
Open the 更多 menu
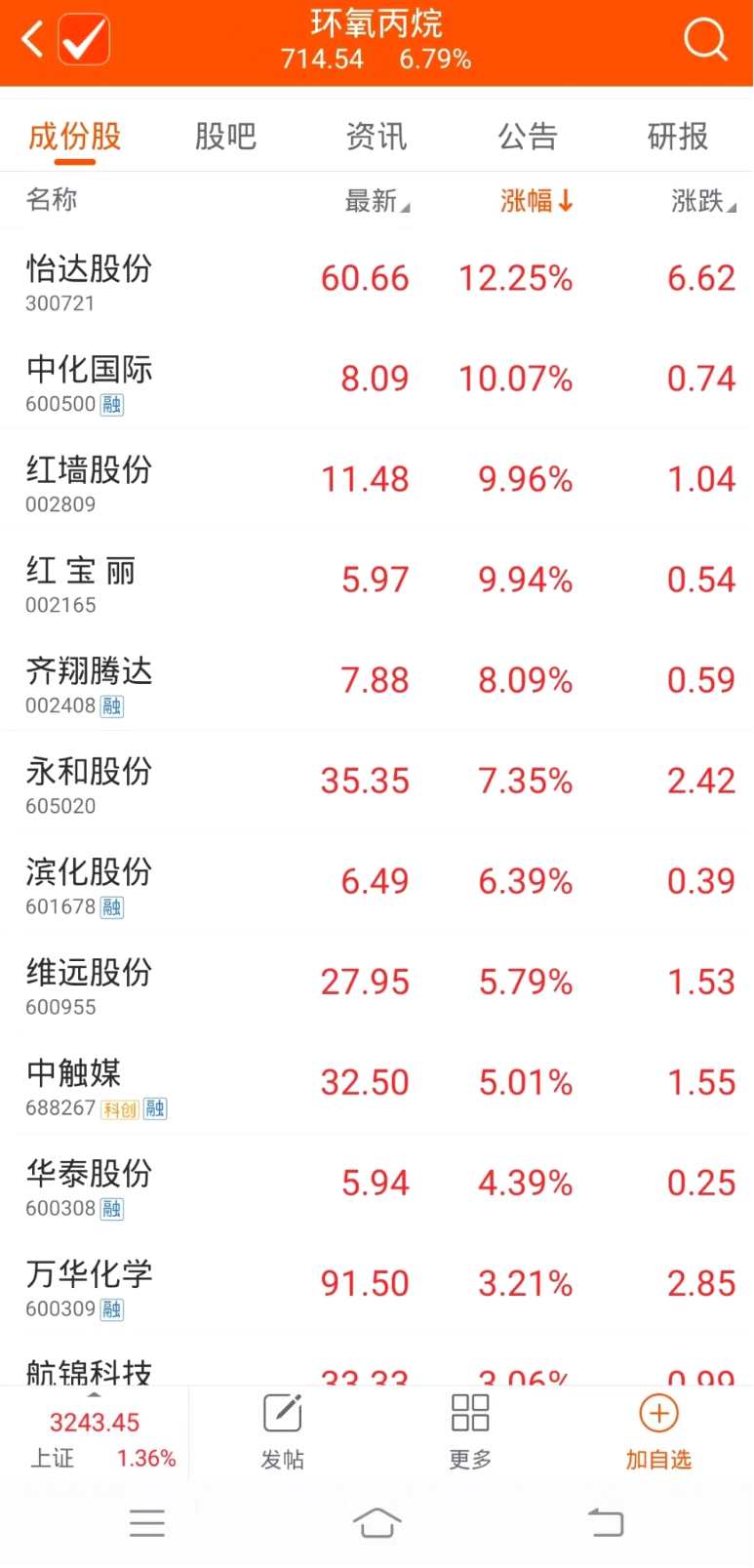pos(470,1431)
